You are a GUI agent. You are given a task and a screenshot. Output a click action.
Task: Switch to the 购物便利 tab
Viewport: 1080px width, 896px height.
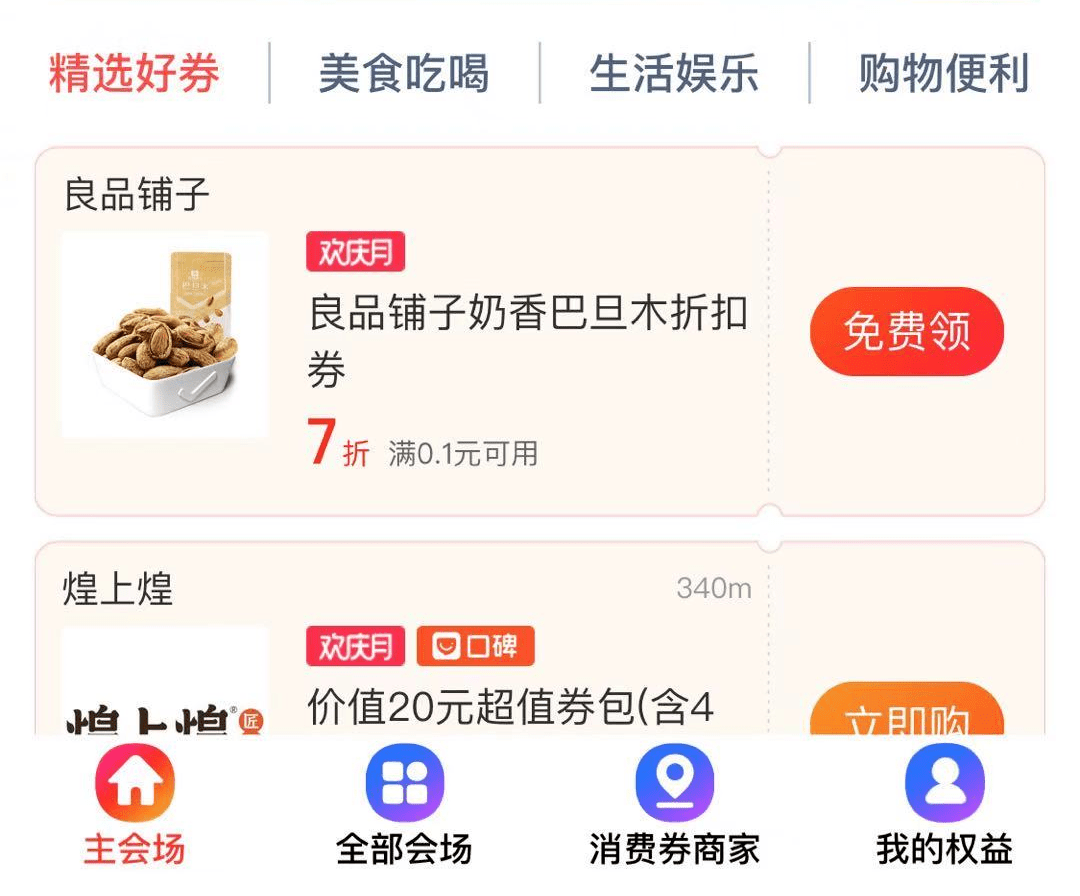(943, 74)
